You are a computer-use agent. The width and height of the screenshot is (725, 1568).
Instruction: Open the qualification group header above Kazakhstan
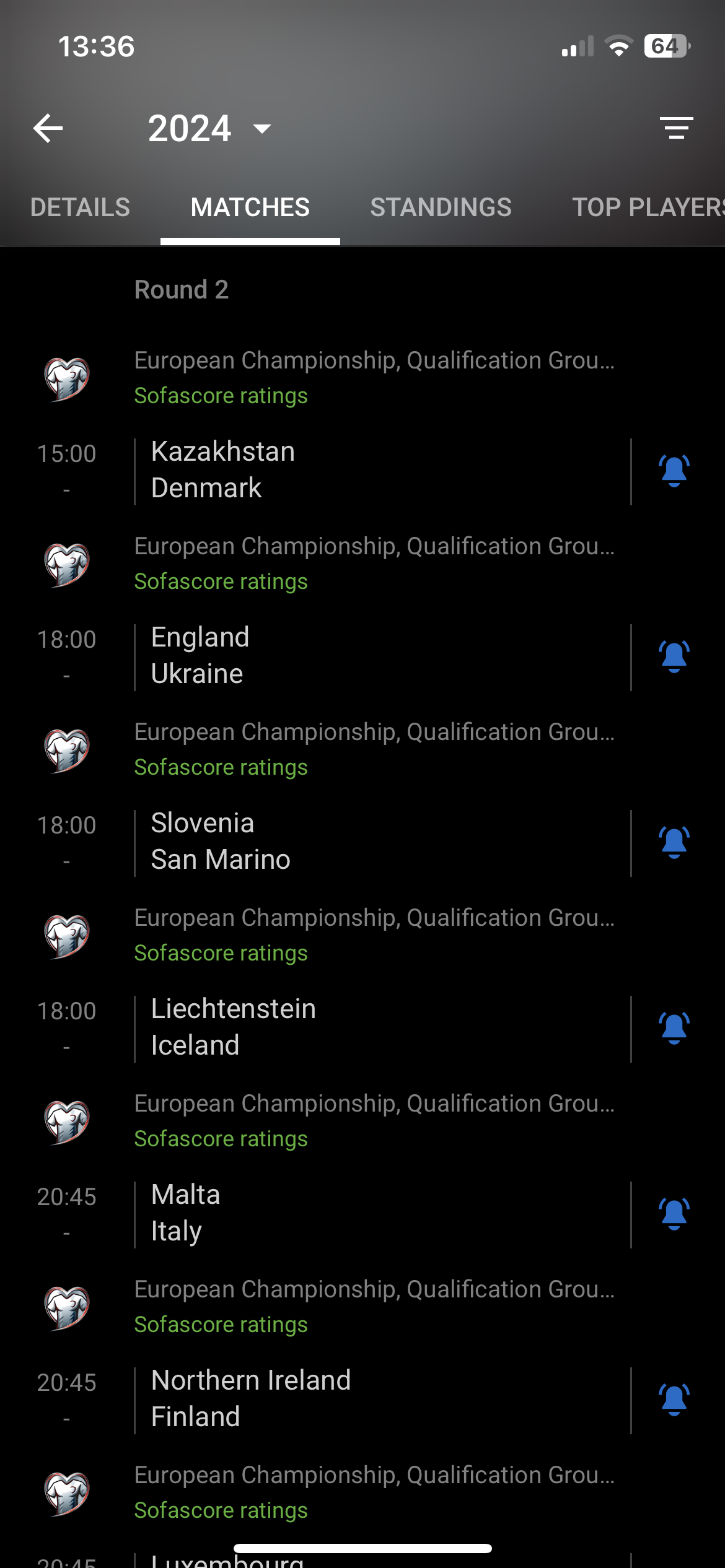pos(362,378)
